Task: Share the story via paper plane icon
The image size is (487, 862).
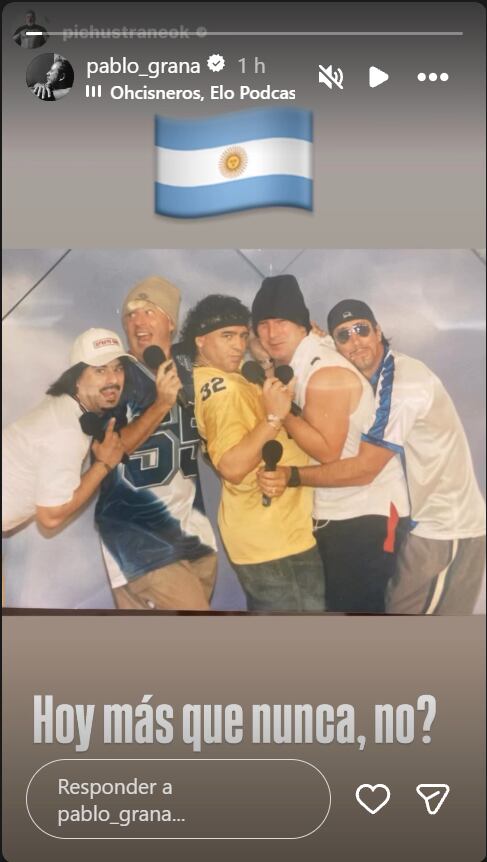Action: pos(433,799)
